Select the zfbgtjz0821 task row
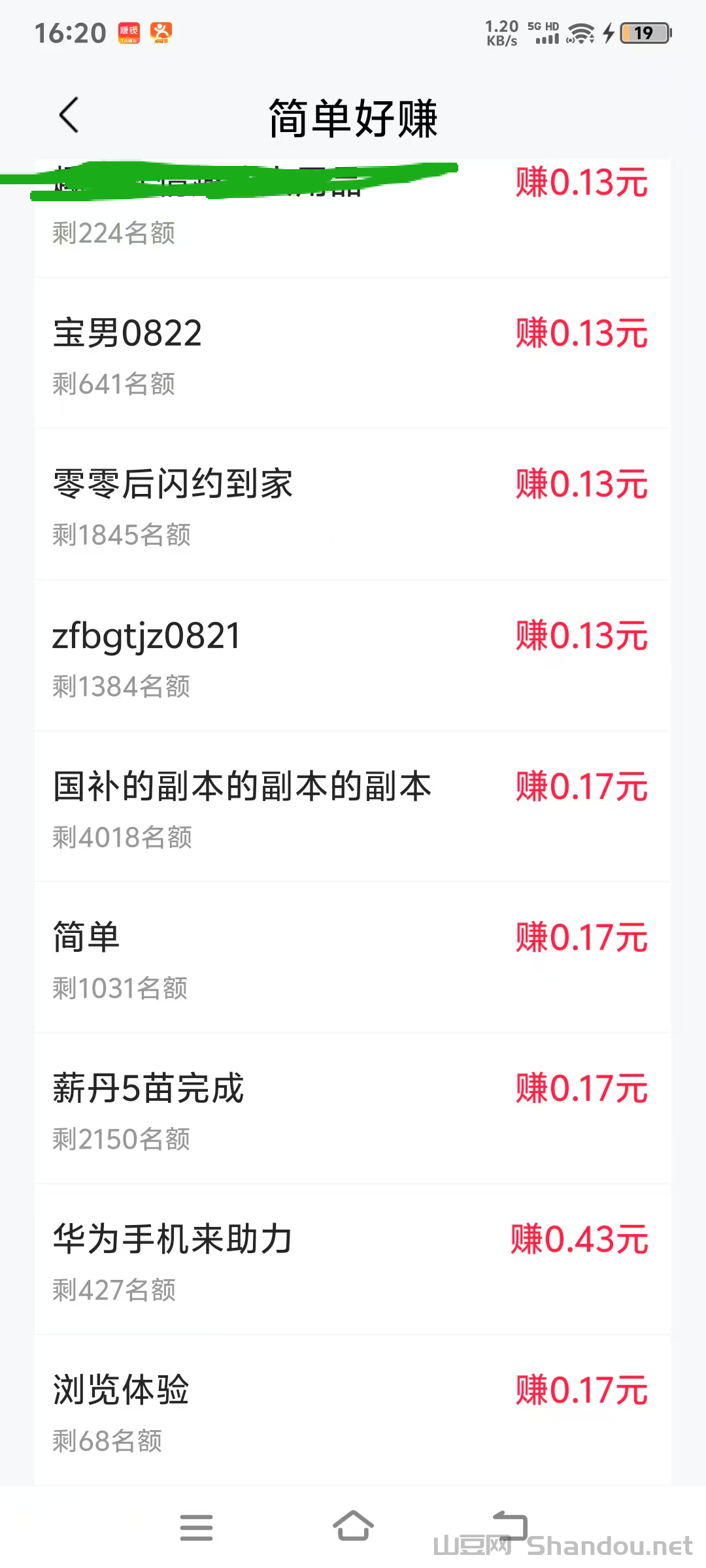The image size is (706, 1568). (x=353, y=656)
